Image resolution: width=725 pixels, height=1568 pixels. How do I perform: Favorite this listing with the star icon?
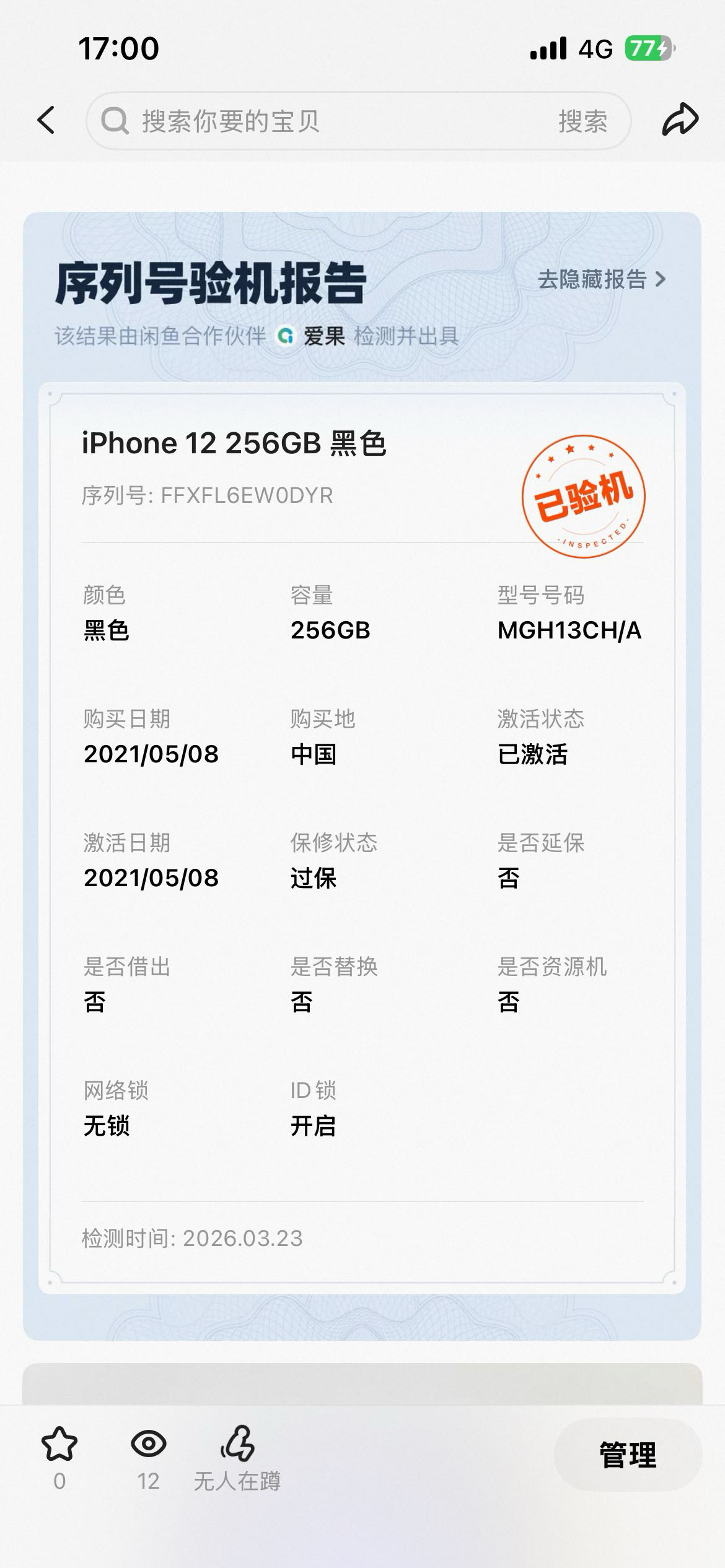click(x=59, y=1444)
